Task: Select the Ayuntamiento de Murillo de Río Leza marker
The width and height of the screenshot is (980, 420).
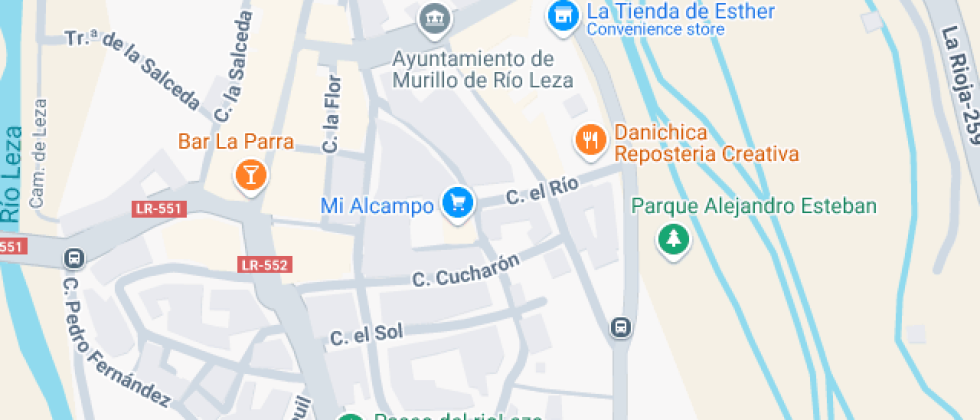Action: click(434, 17)
